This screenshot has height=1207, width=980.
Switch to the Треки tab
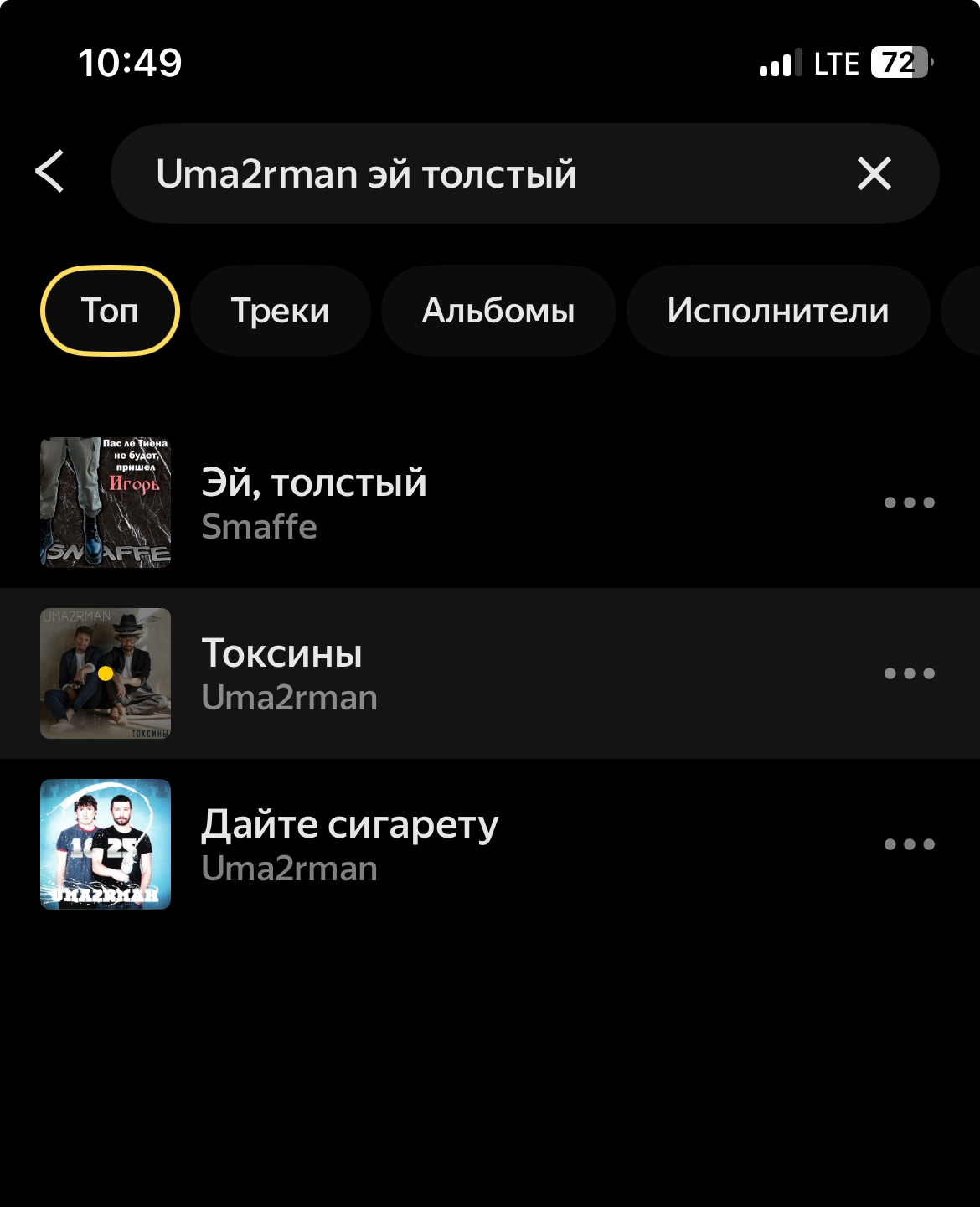coord(280,311)
